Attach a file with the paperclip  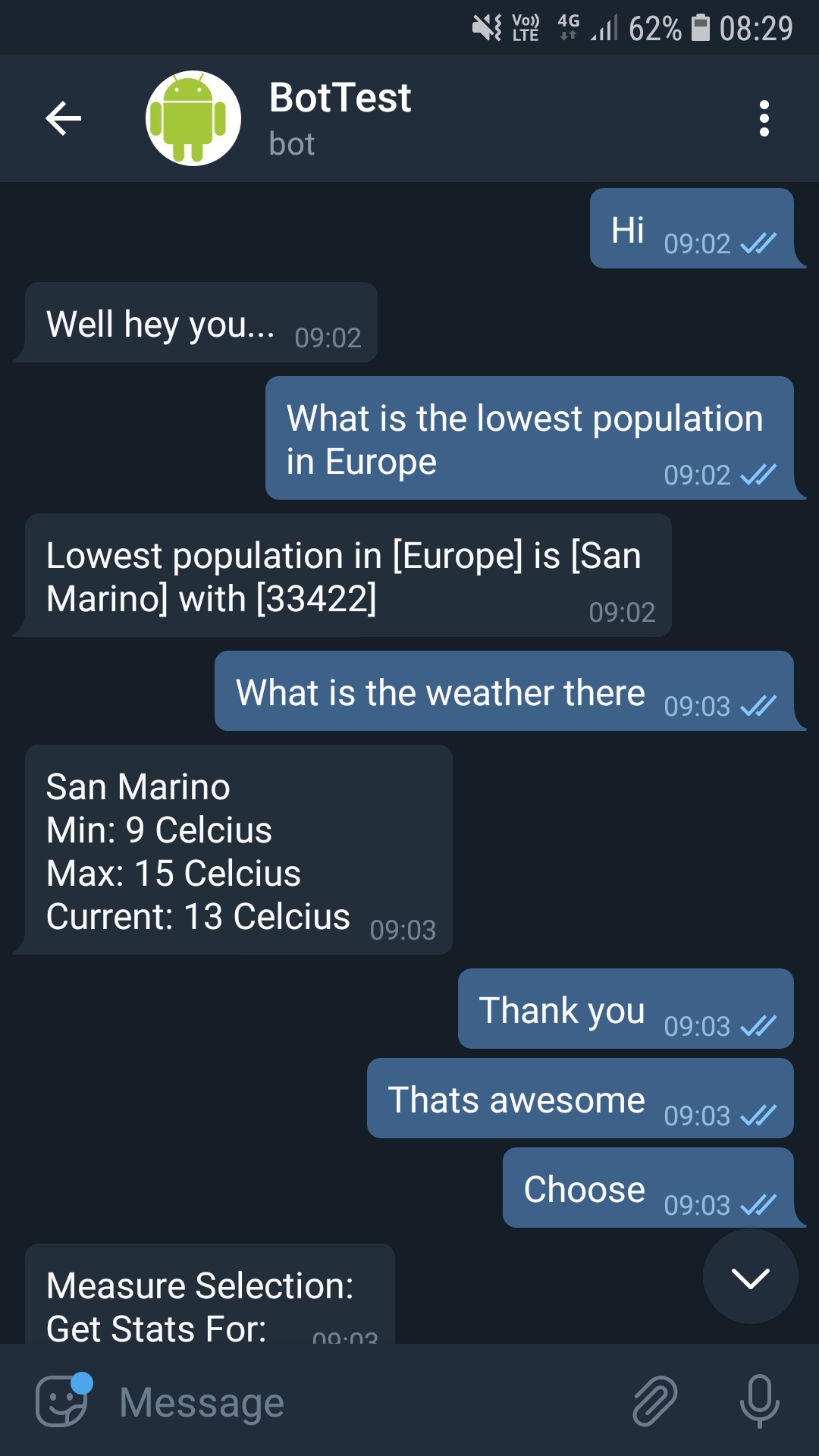coord(655,1401)
